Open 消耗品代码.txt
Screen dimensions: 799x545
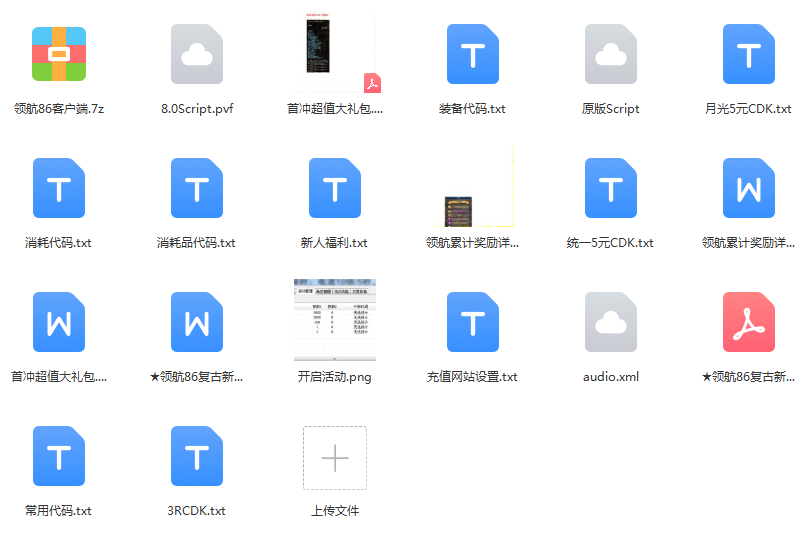click(196, 188)
